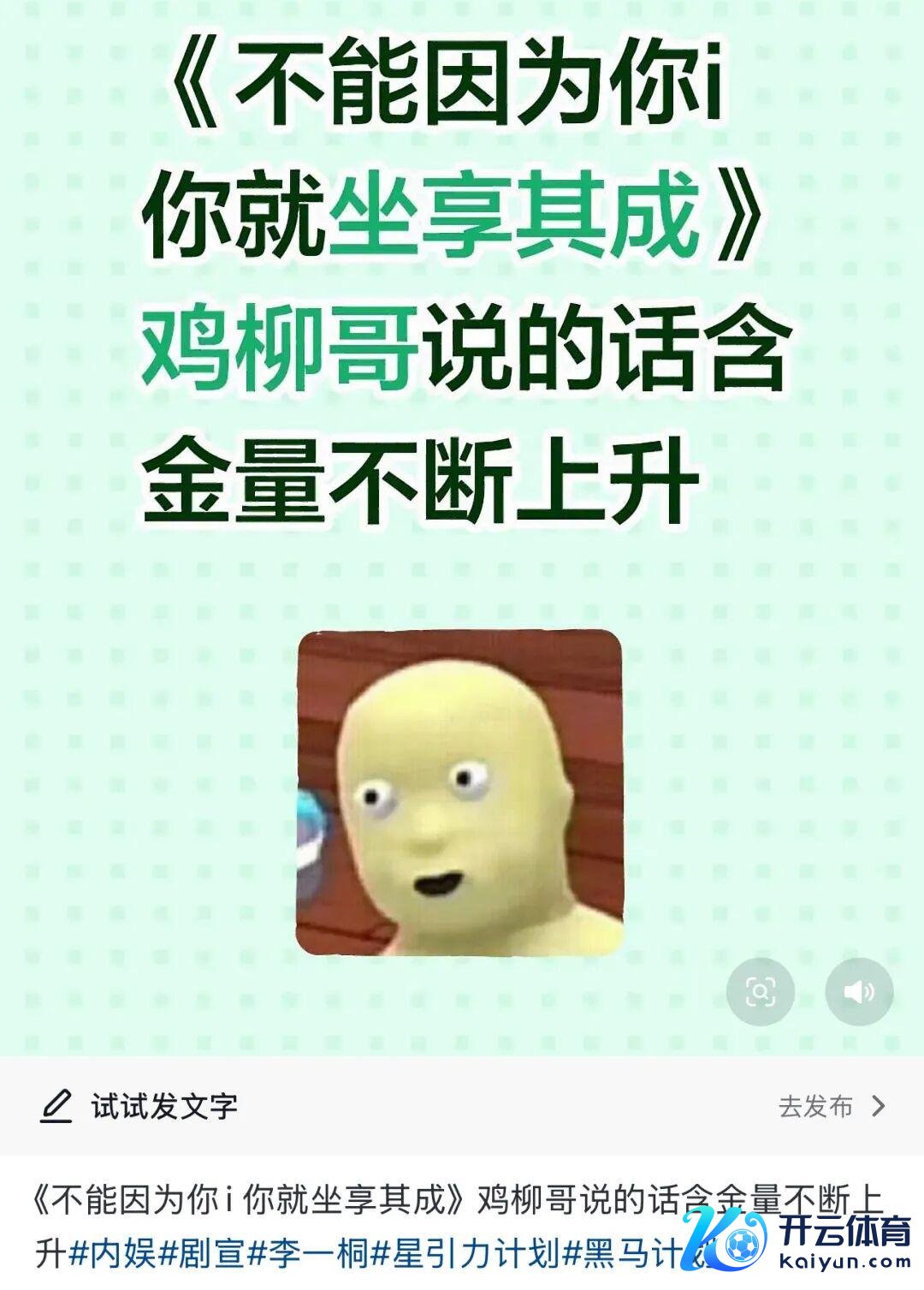924x1290 pixels.
Task: Open the #内娱 hashtag
Action: 112,1255
